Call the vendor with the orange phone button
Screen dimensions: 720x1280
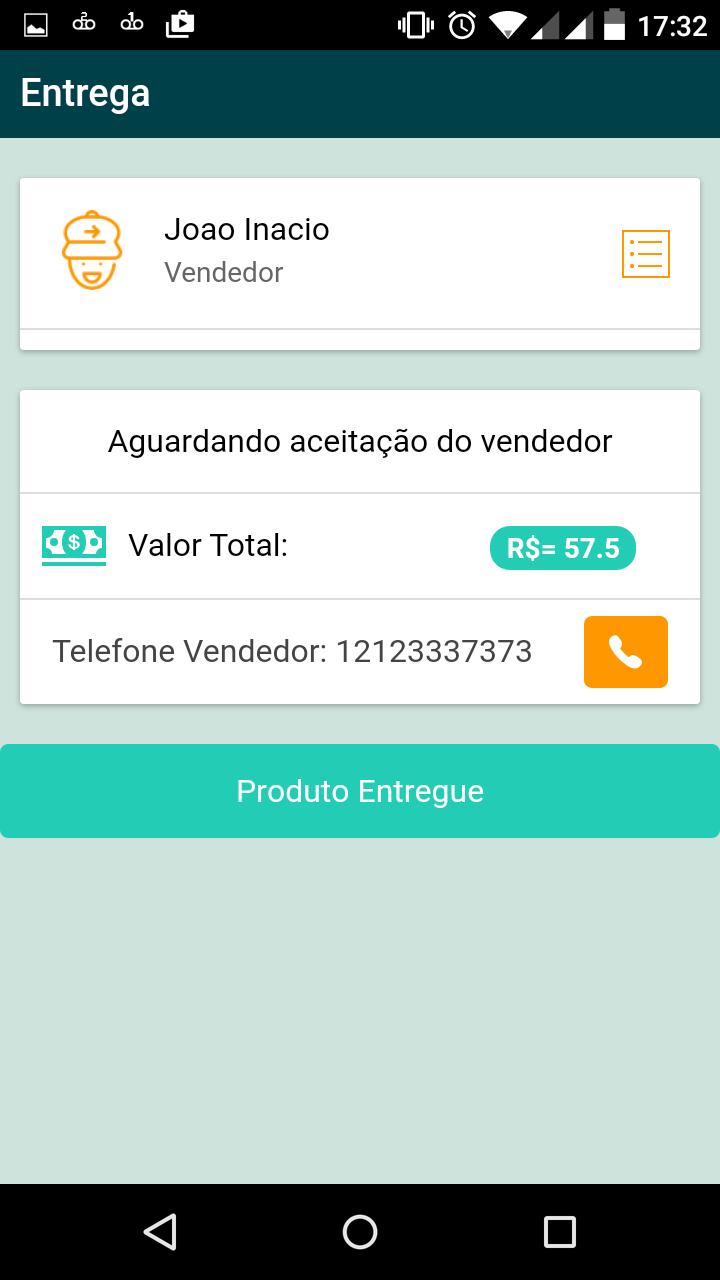click(x=626, y=652)
